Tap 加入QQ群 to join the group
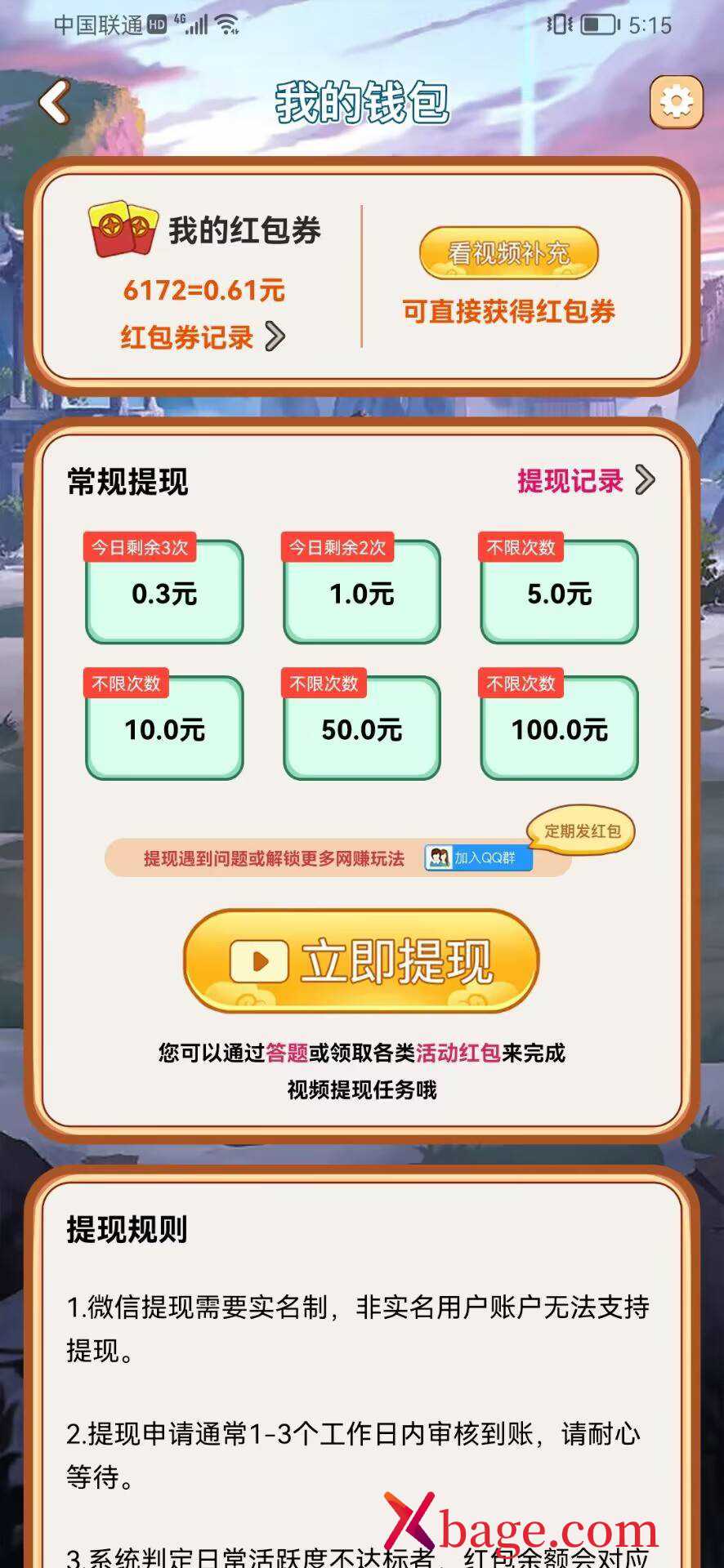 point(478,857)
